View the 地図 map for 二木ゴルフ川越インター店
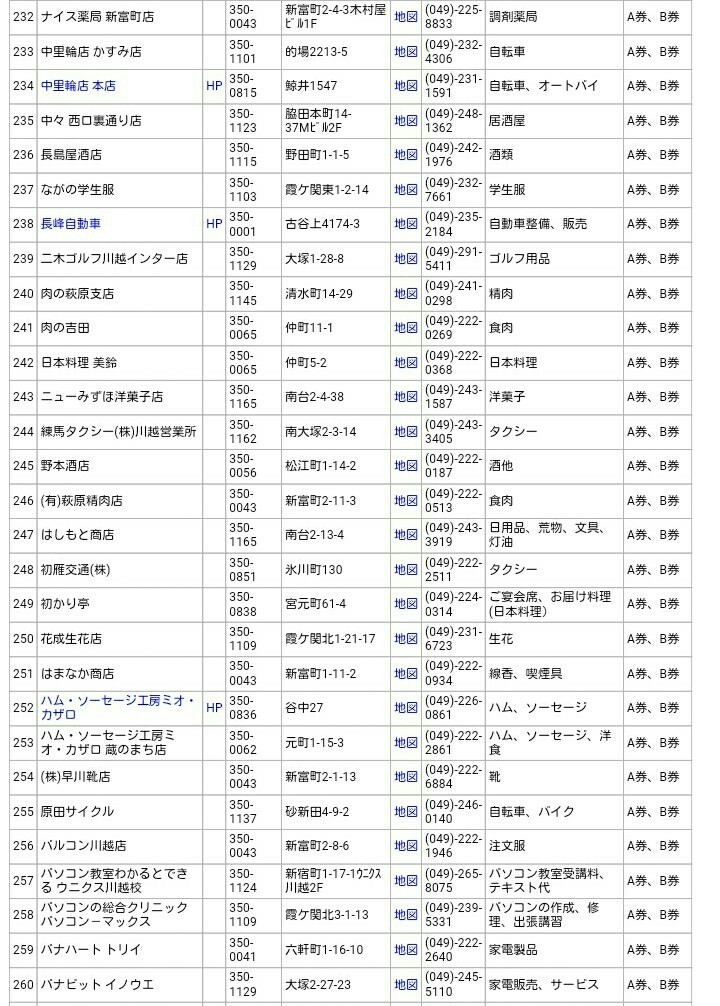720x1006 pixels. click(x=406, y=259)
